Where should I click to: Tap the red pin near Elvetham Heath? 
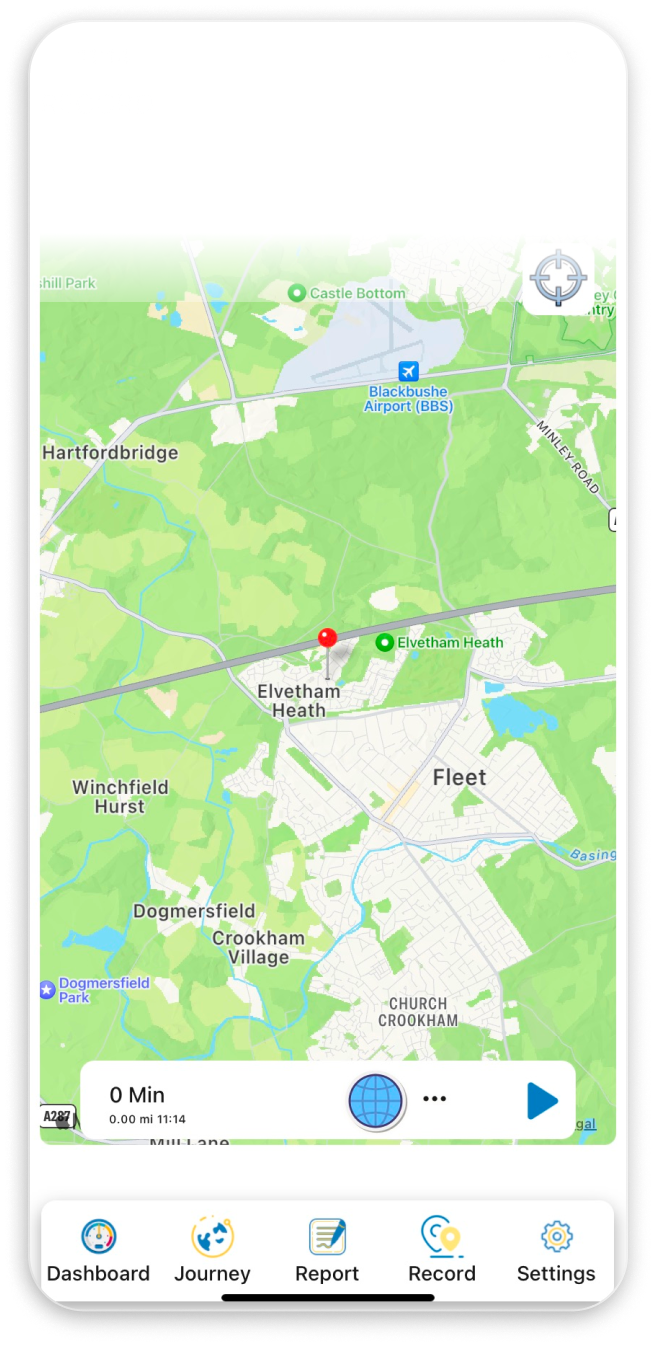click(x=327, y=640)
